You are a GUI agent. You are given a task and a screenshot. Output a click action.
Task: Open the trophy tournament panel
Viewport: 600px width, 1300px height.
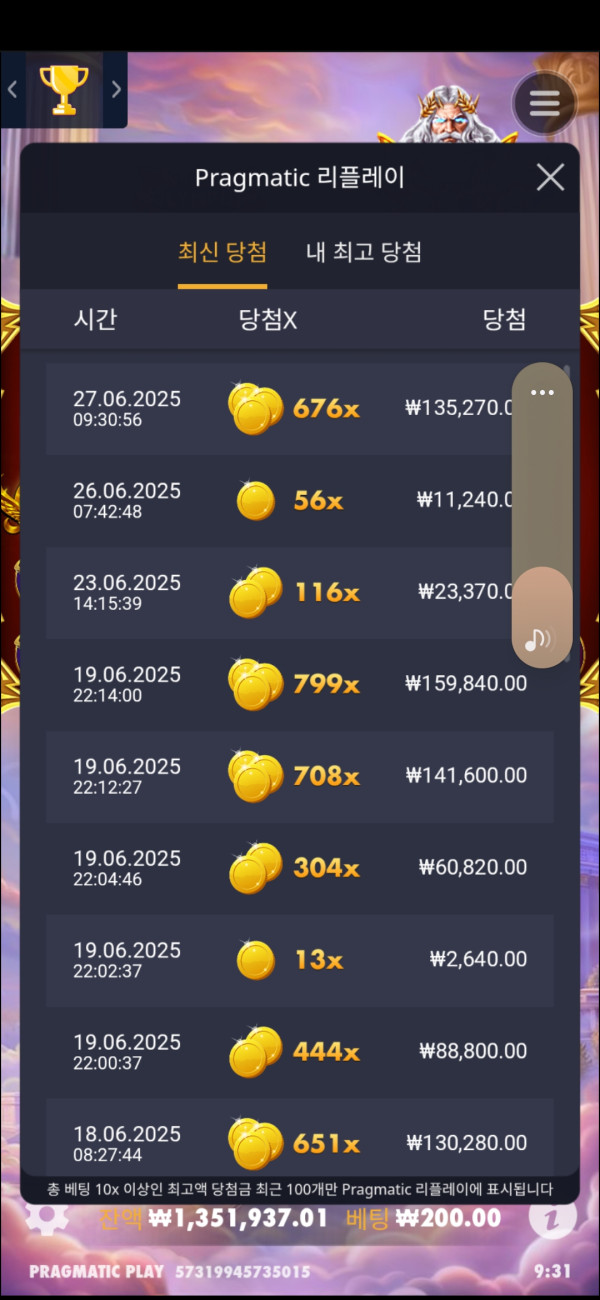pos(64,89)
